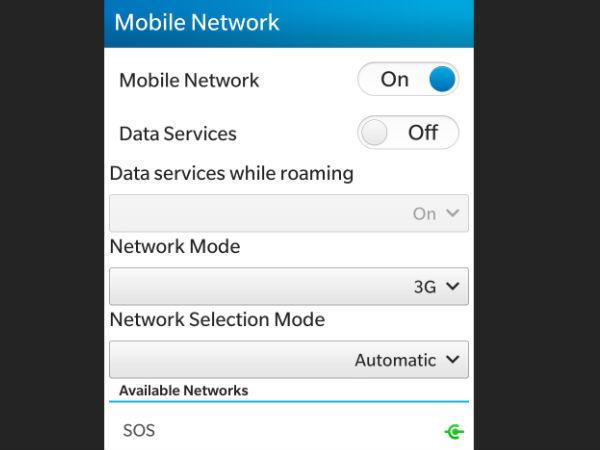Screen dimensions: 600x450
Task: Turn off the Mobile Network switch
Action: [x=408, y=80]
